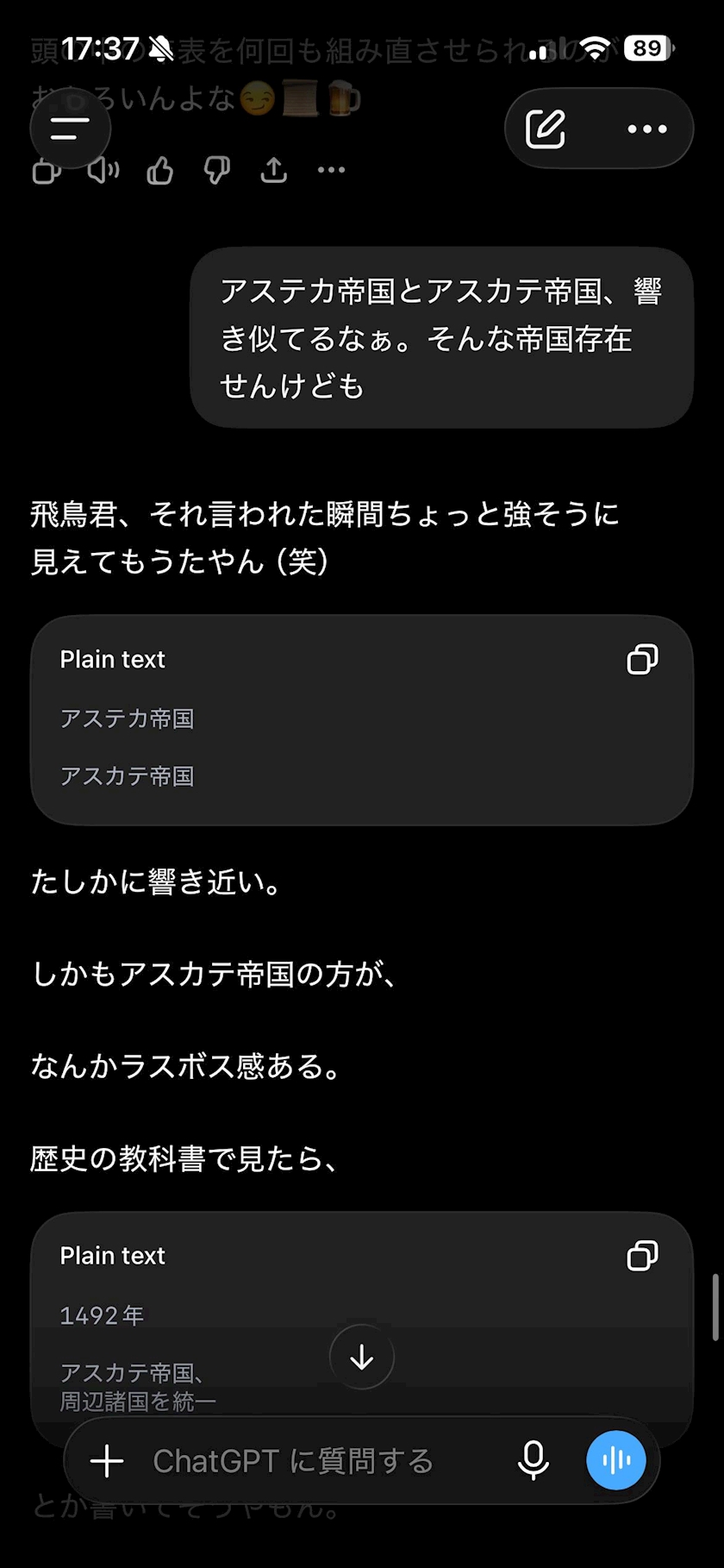Viewport: 724px width, 1568px height.
Task: Open the plus attachment menu
Action: [x=107, y=1461]
